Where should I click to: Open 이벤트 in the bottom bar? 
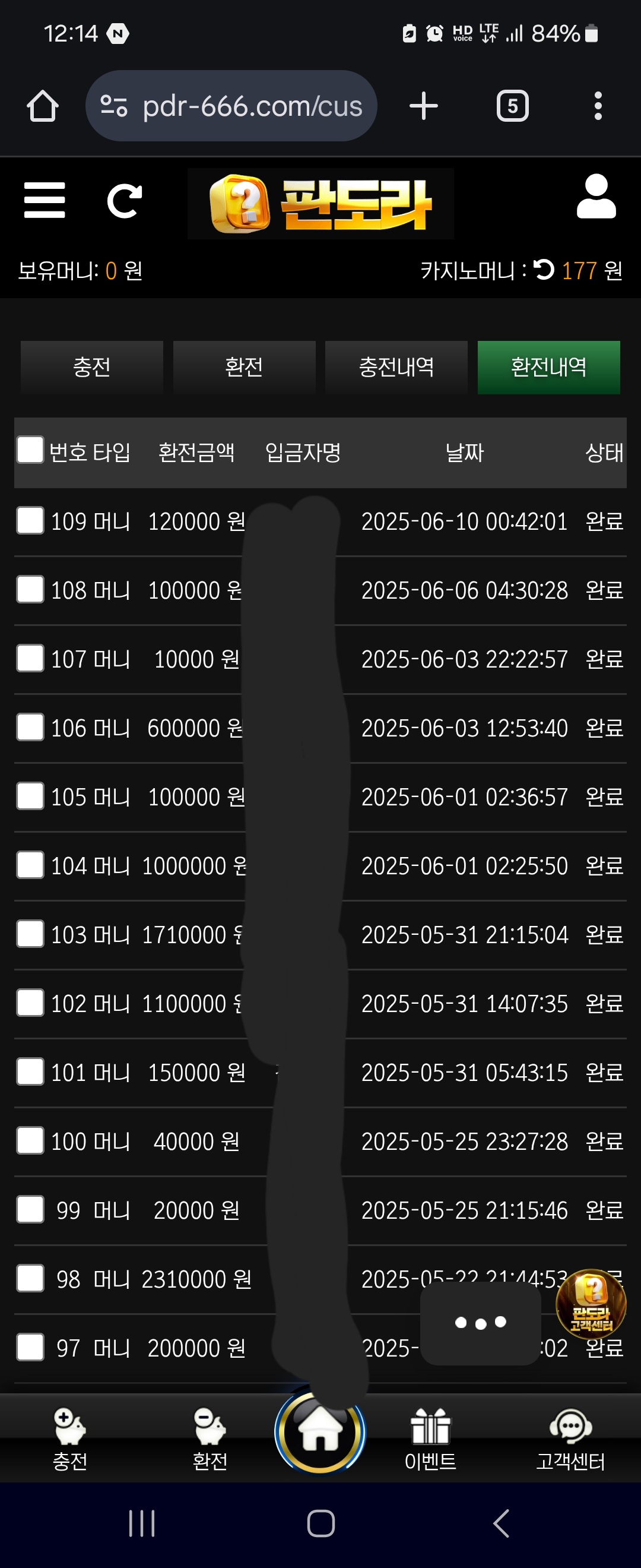[430, 1439]
